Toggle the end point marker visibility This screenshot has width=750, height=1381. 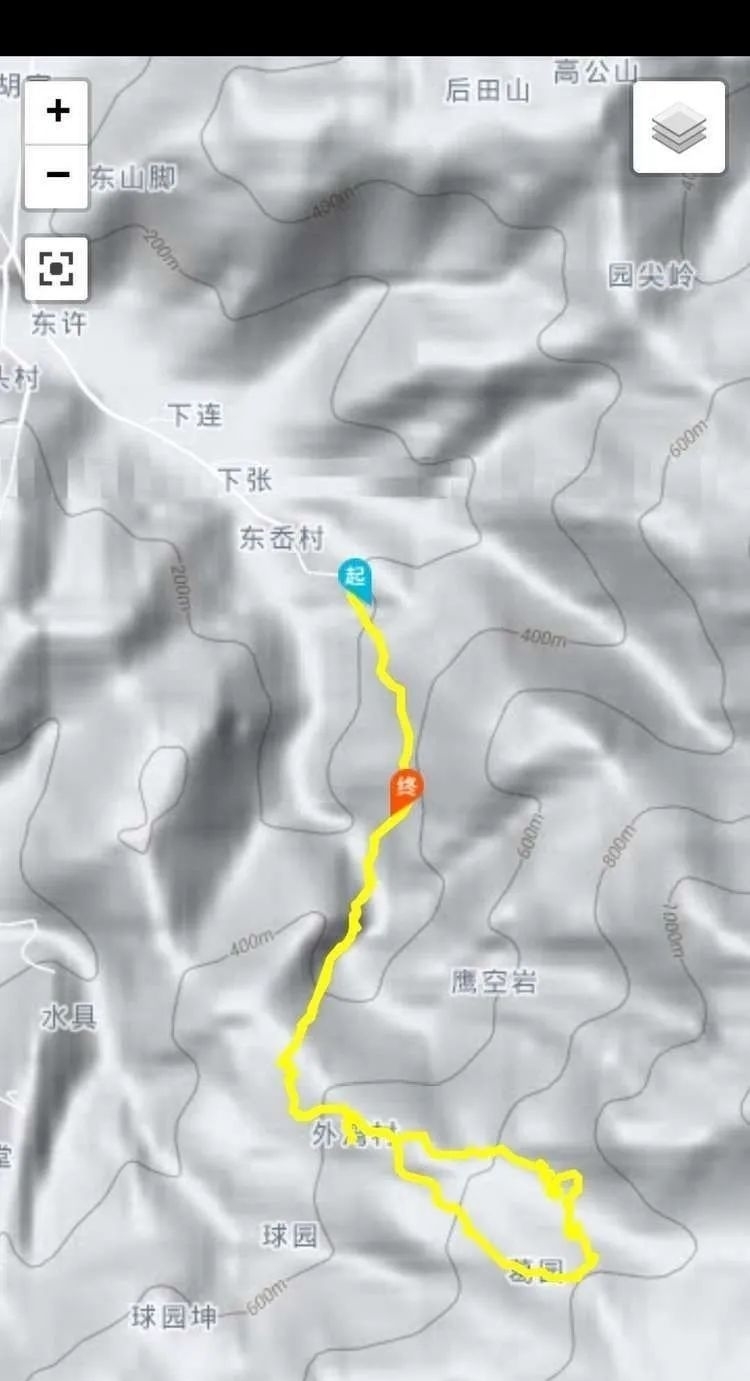coord(404,787)
